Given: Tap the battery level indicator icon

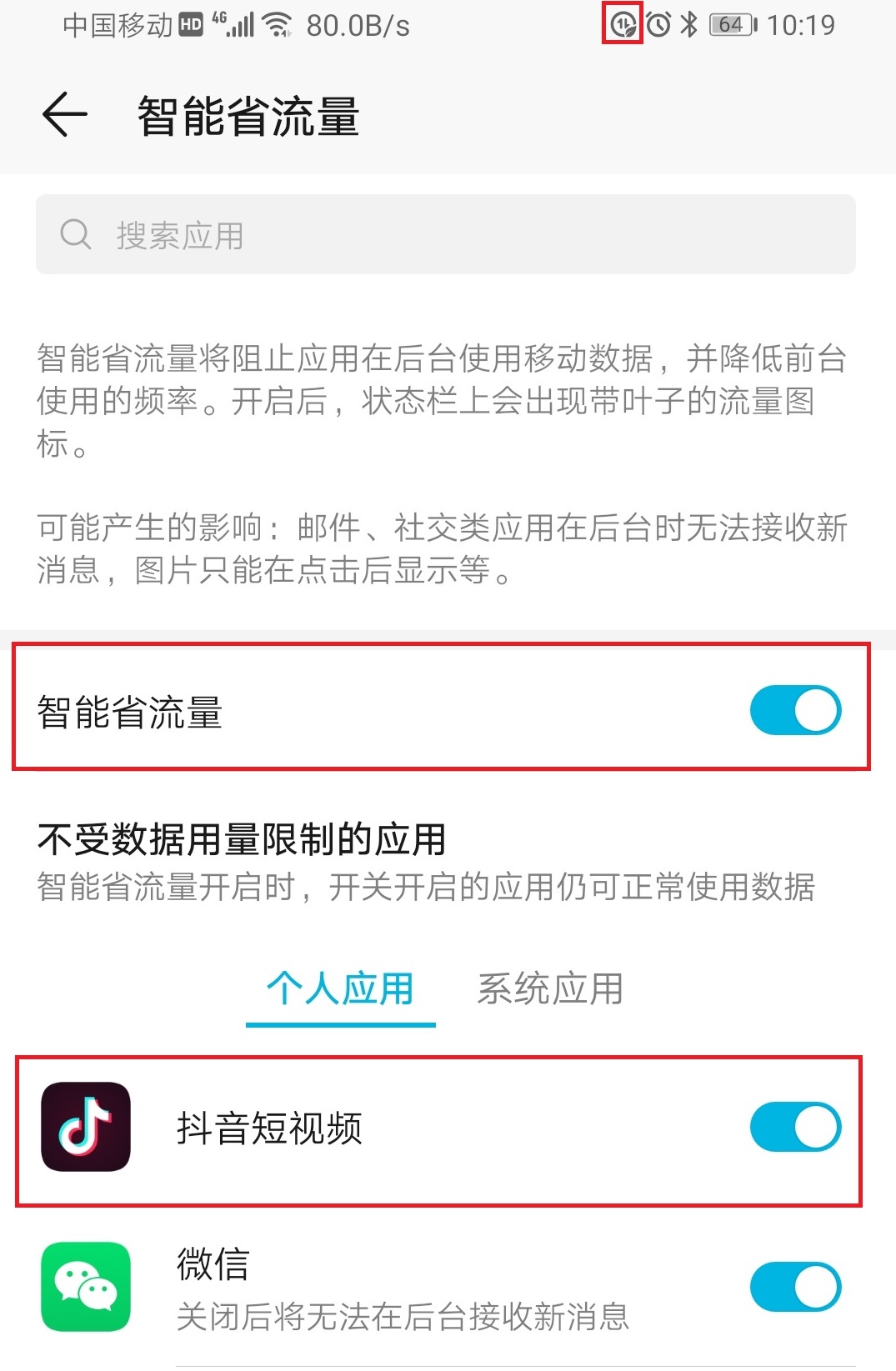Looking at the screenshot, I should [729, 25].
